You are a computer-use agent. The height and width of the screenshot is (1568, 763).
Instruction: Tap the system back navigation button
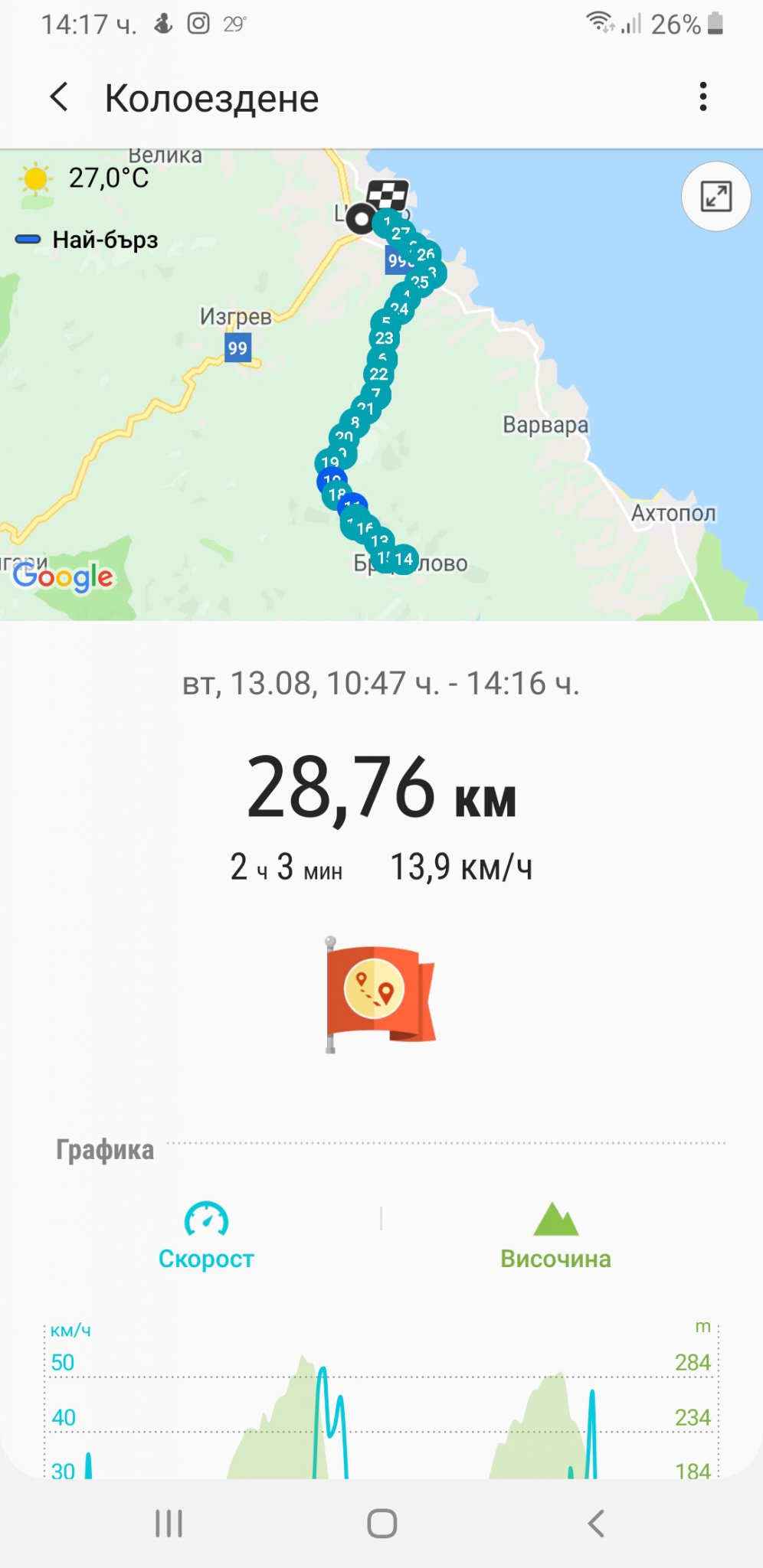(596, 1523)
